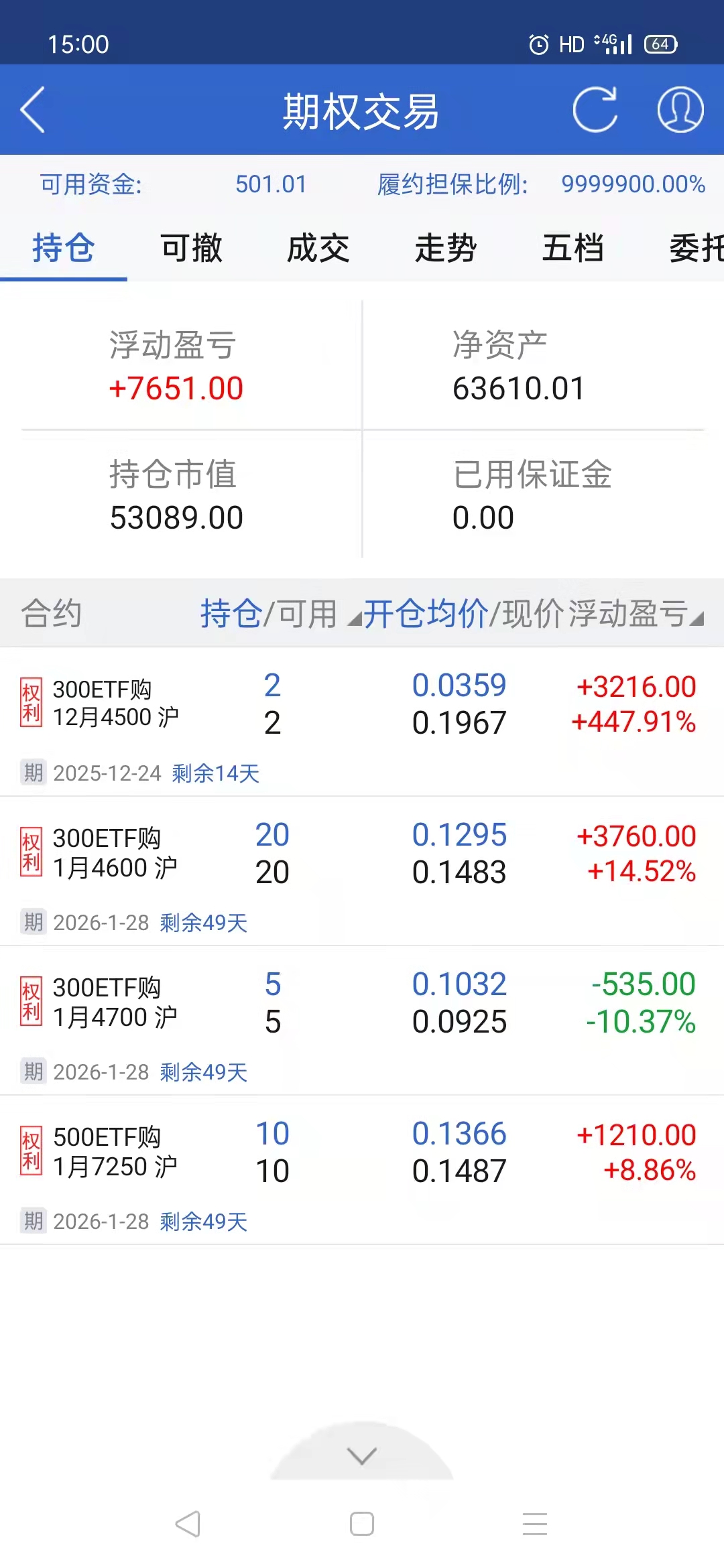Expand the bottom panel with the down chevron

(x=362, y=1455)
